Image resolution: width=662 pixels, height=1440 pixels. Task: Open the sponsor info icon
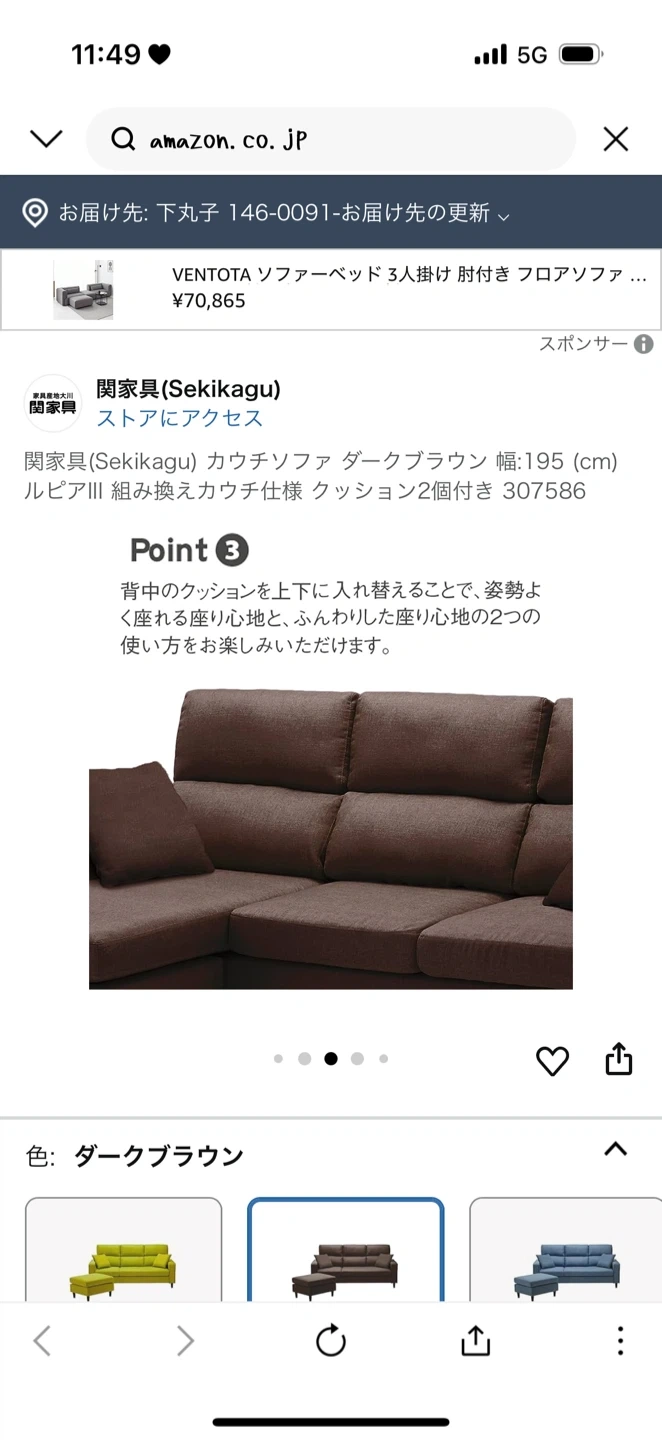644,344
